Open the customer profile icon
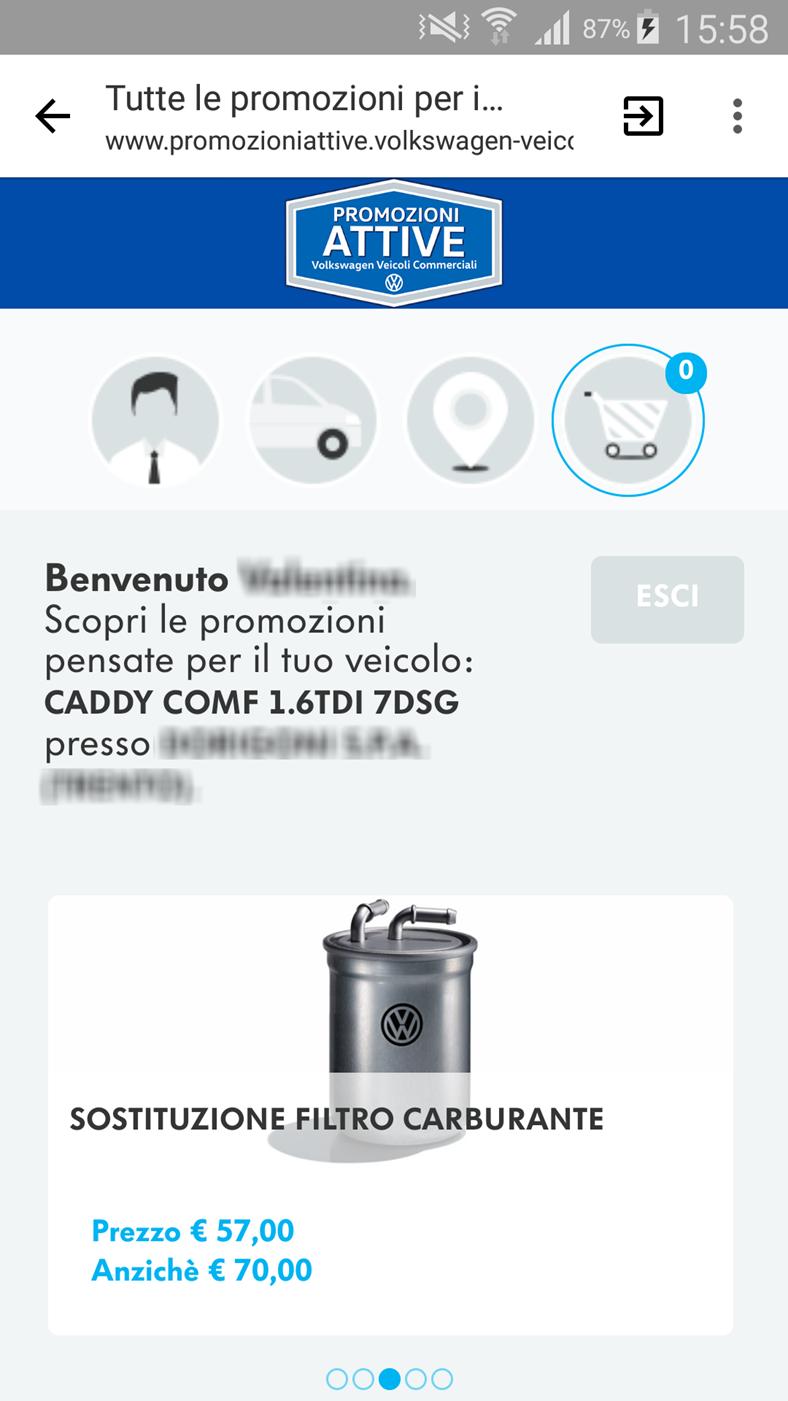This screenshot has width=788, height=1401. [156, 420]
